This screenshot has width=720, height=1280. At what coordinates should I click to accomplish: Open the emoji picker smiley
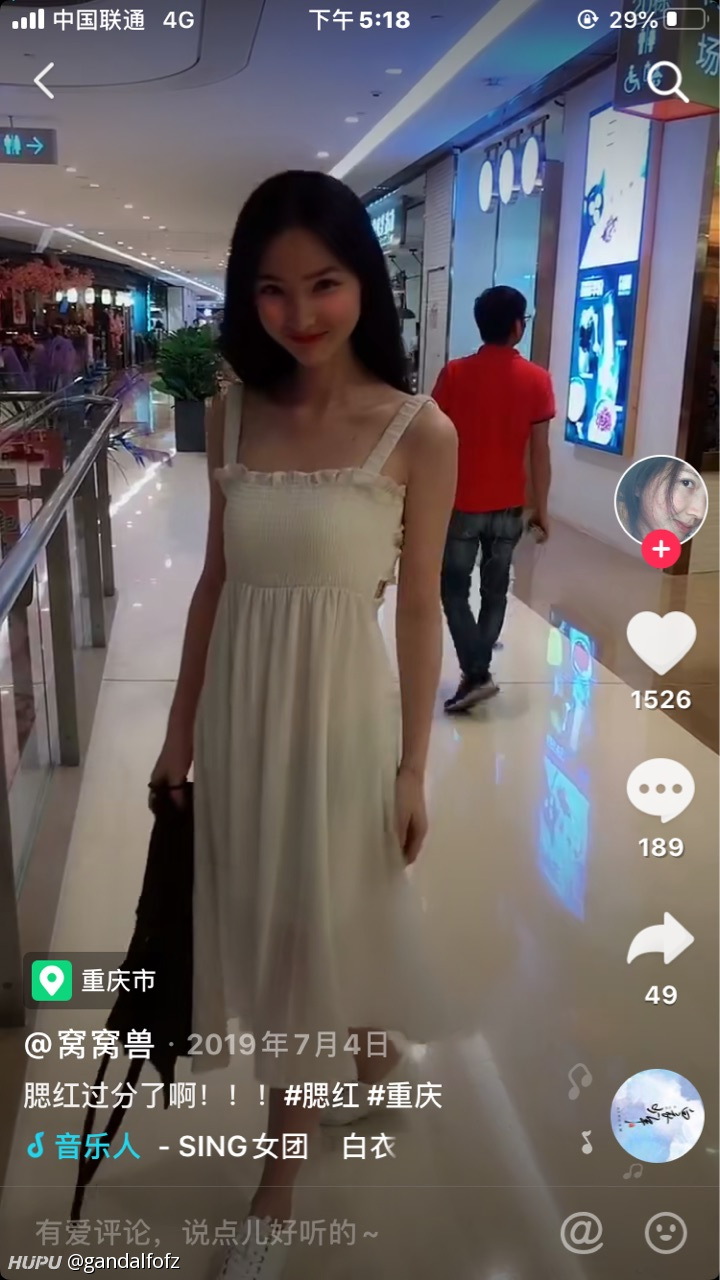point(666,1233)
